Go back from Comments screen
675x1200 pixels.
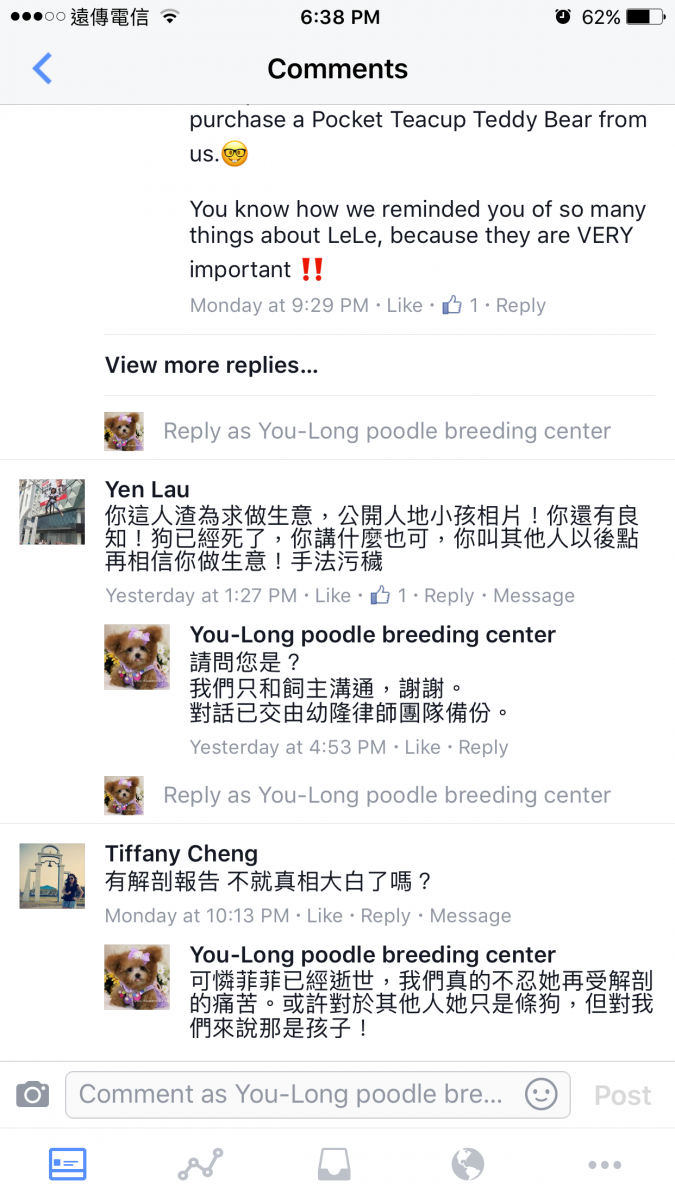click(42, 69)
